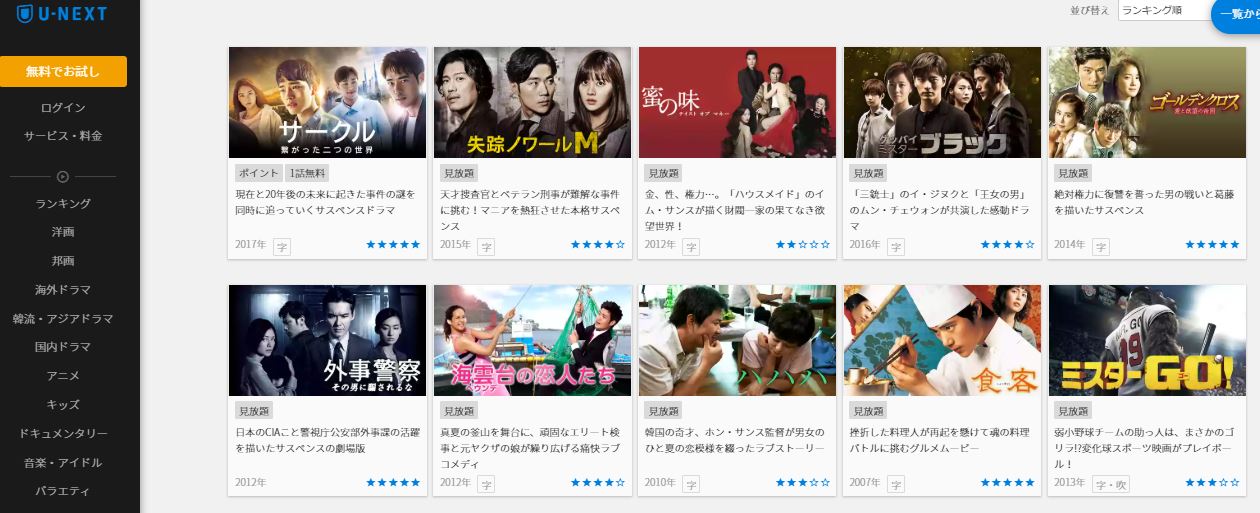1260x513 pixels.
Task: Expand the ランキング順 sort dropdown
Action: pyautogui.click(x=1164, y=10)
